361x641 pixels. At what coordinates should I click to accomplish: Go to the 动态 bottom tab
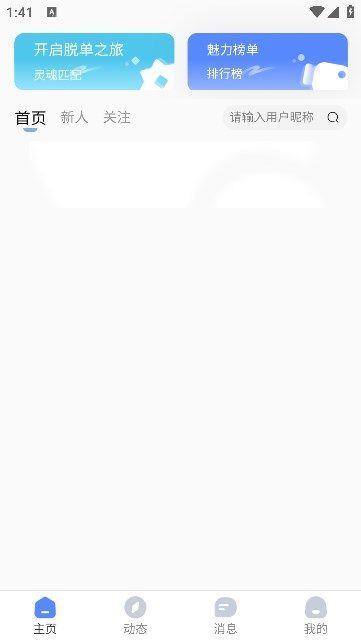(135, 615)
